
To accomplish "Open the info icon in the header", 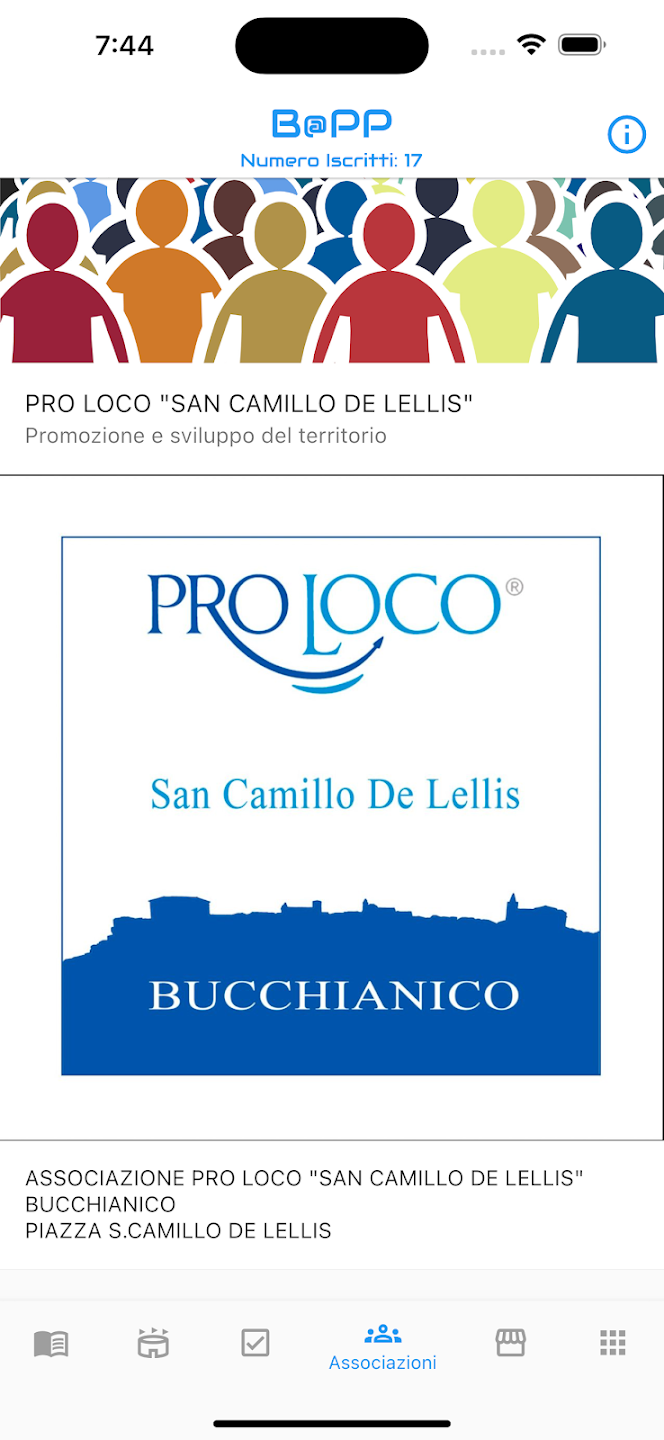I will (627, 134).
